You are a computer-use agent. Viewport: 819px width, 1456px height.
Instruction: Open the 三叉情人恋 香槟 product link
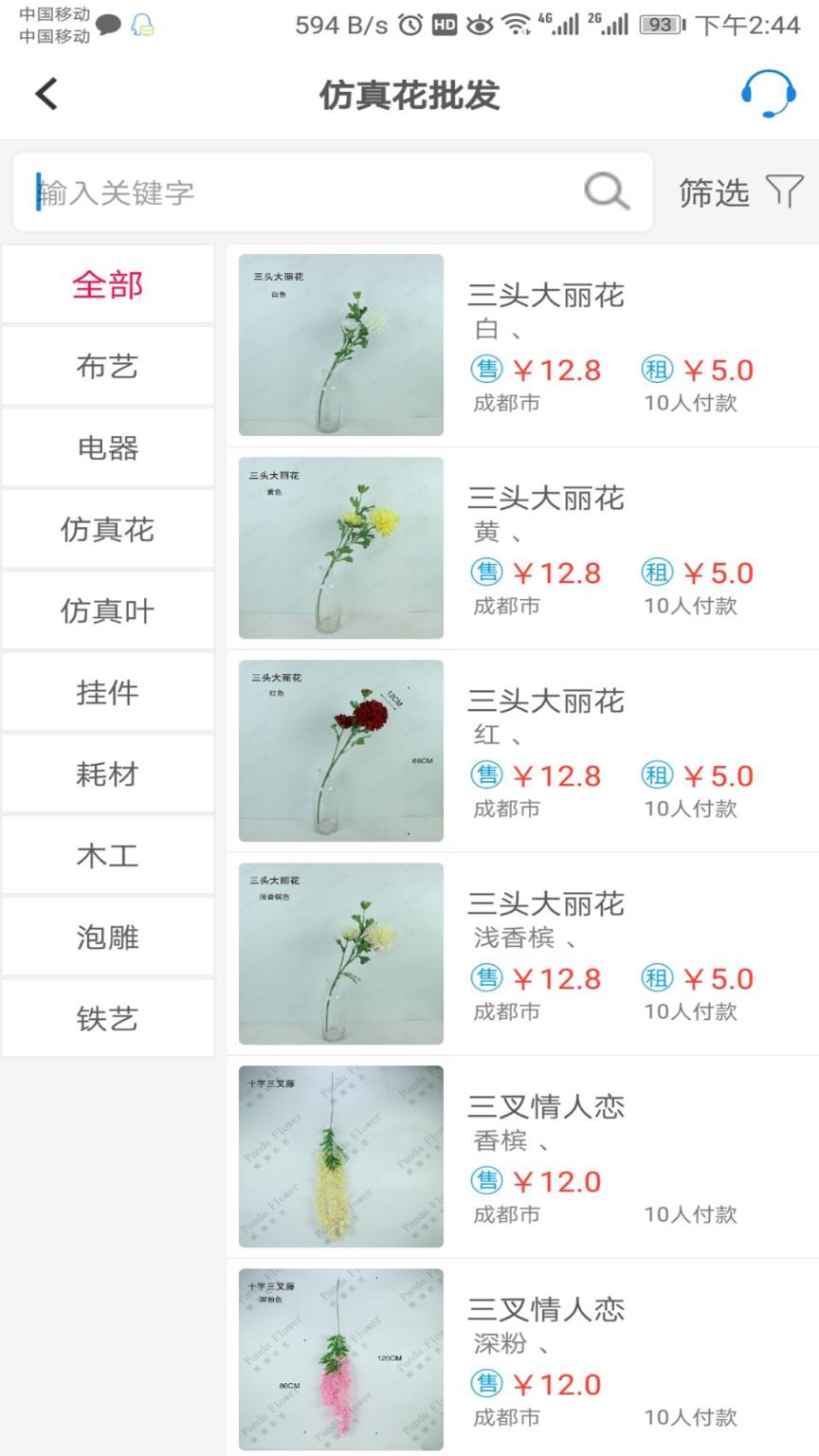pyautogui.click(x=547, y=1106)
